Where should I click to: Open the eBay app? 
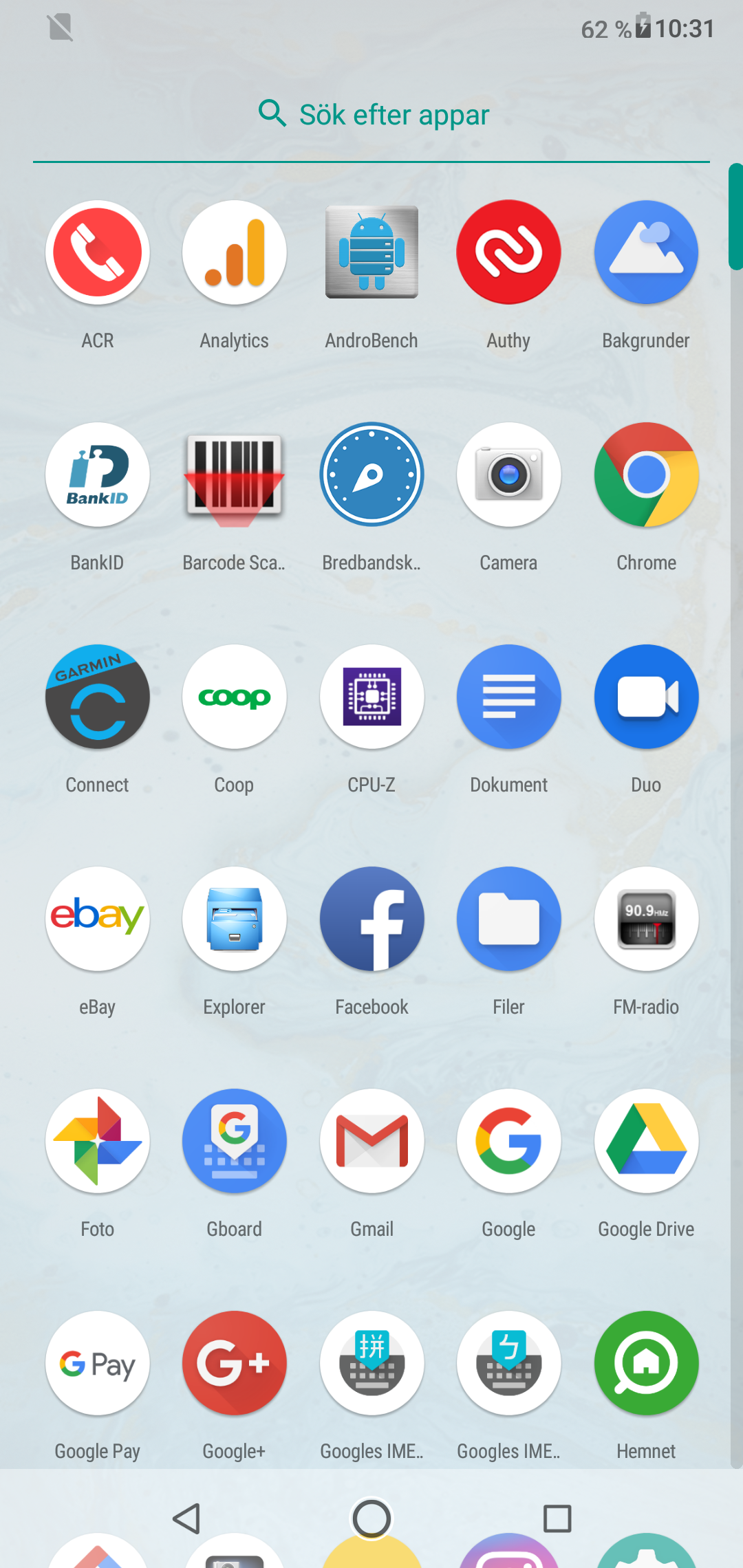click(98, 919)
